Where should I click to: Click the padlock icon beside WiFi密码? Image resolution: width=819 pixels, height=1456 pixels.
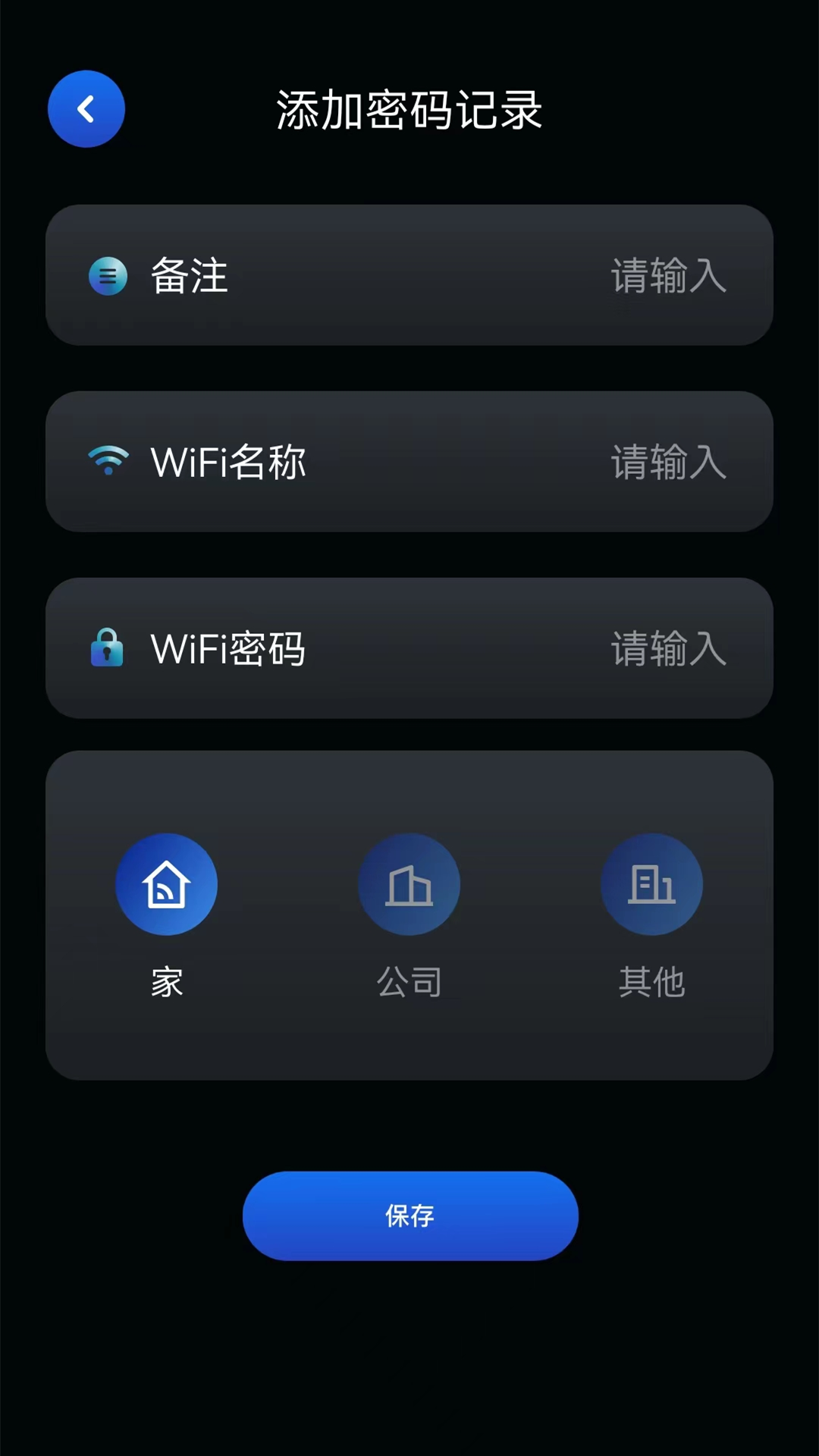click(x=107, y=649)
